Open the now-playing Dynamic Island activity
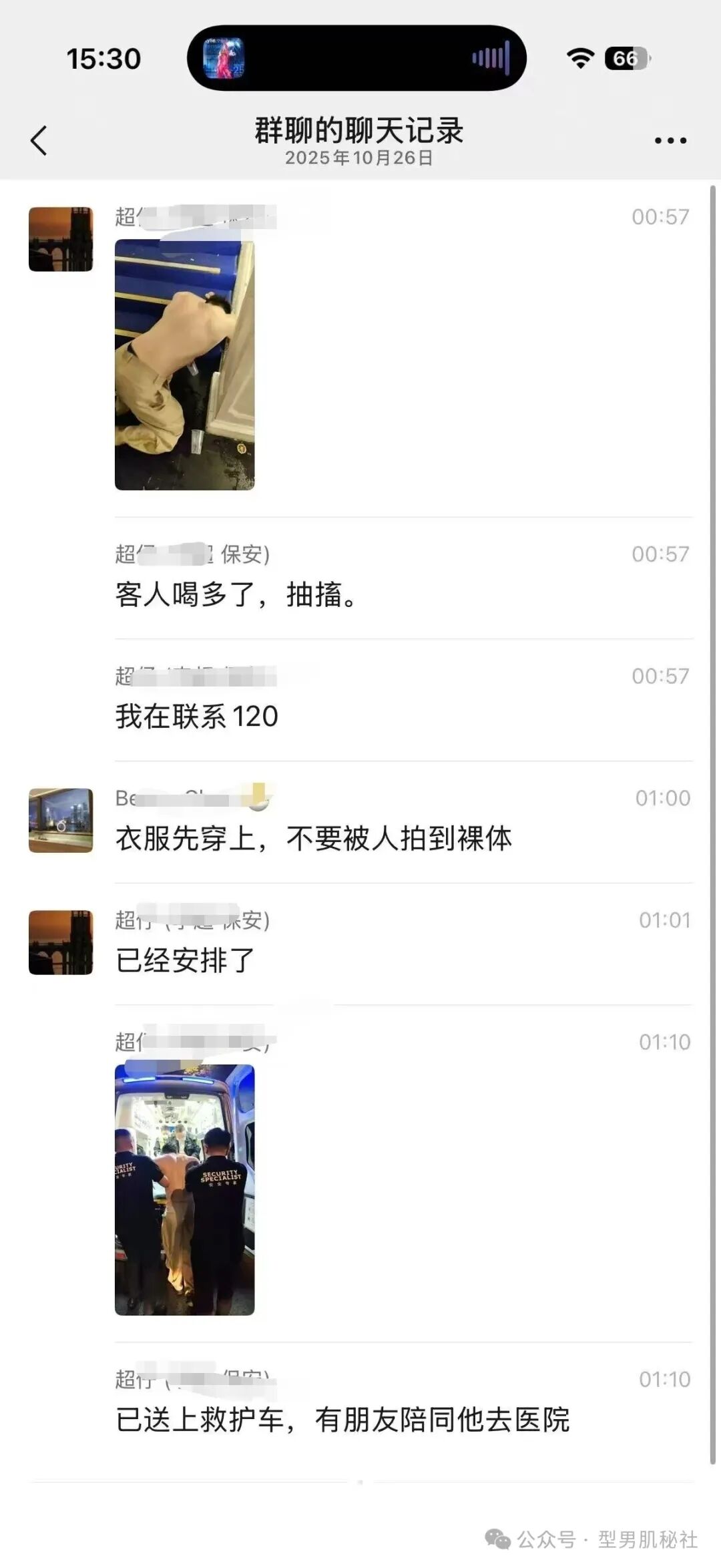721x1568 pixels. click(x=356, y=58)
